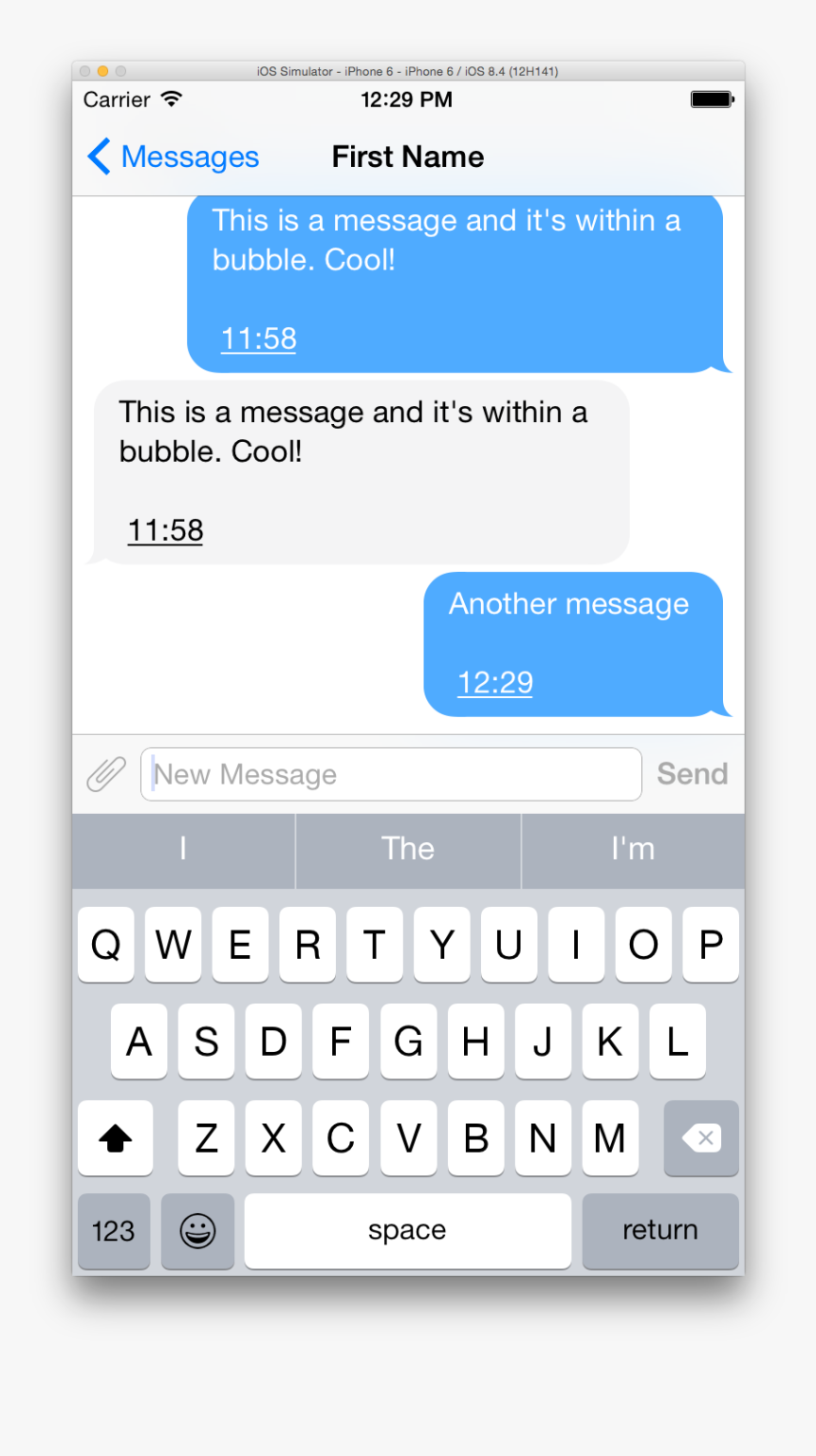
Task: Tap the 12:29 timestamp link
Action: (494, 682)
